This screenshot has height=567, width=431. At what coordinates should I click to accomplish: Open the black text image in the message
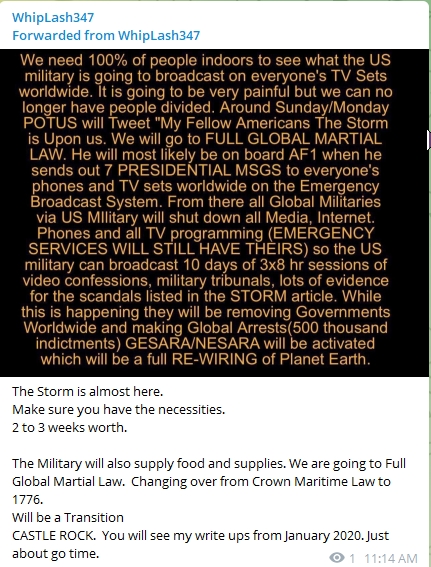[214, 213]
